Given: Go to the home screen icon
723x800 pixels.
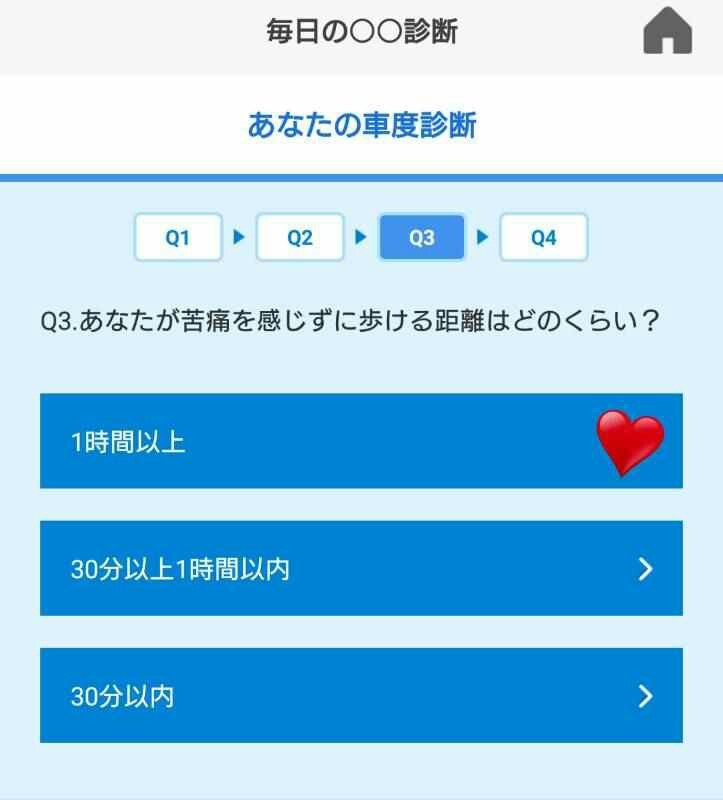Looking at the screenshot, I should point(668,33).
